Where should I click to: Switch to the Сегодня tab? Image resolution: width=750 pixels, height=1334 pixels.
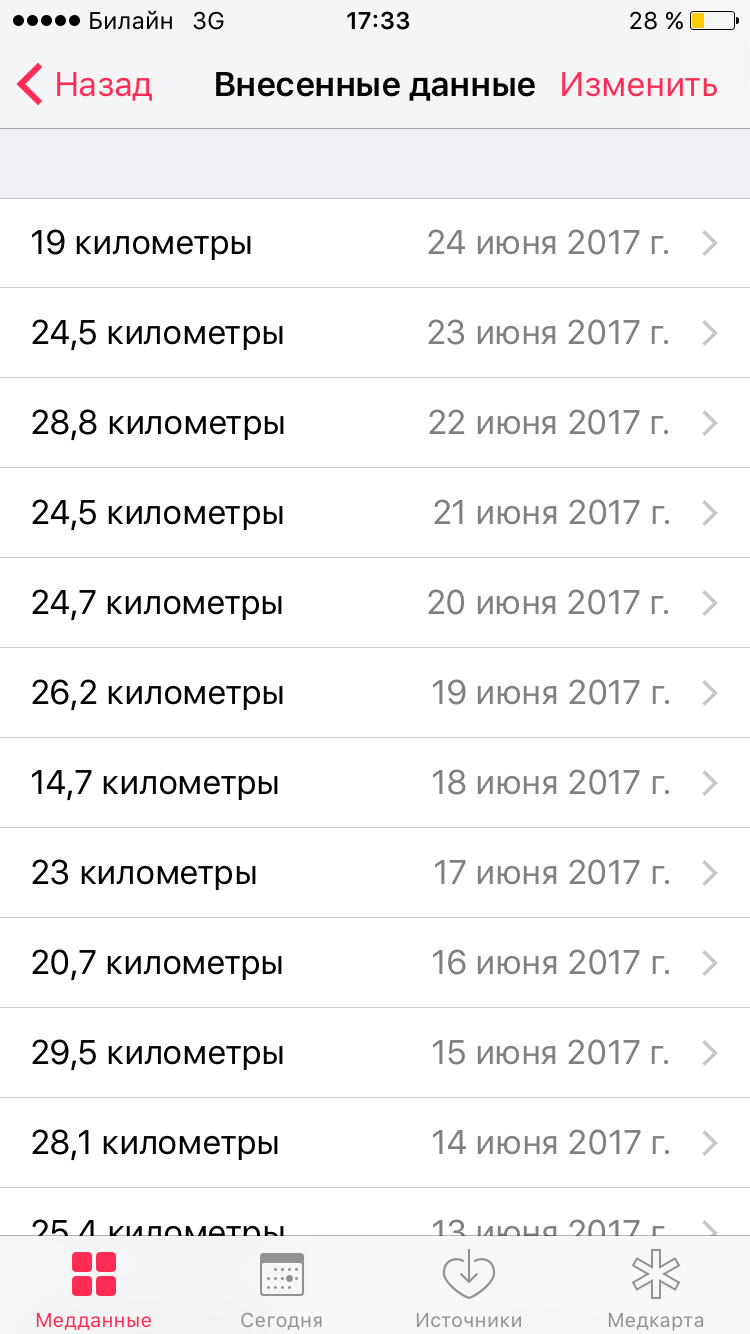pos(281,1287)
